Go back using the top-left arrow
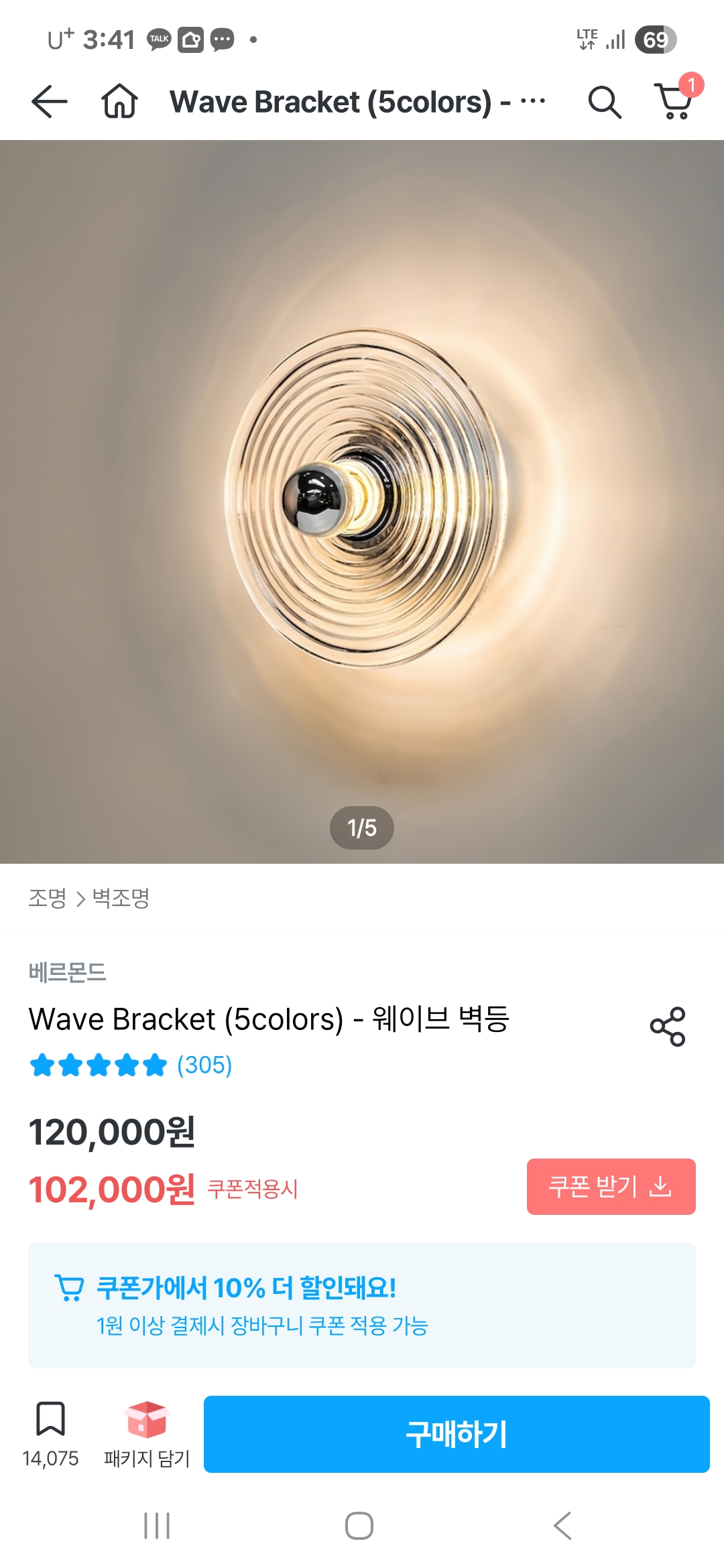Screen dimensions: 724x1568 coord(50,102)
